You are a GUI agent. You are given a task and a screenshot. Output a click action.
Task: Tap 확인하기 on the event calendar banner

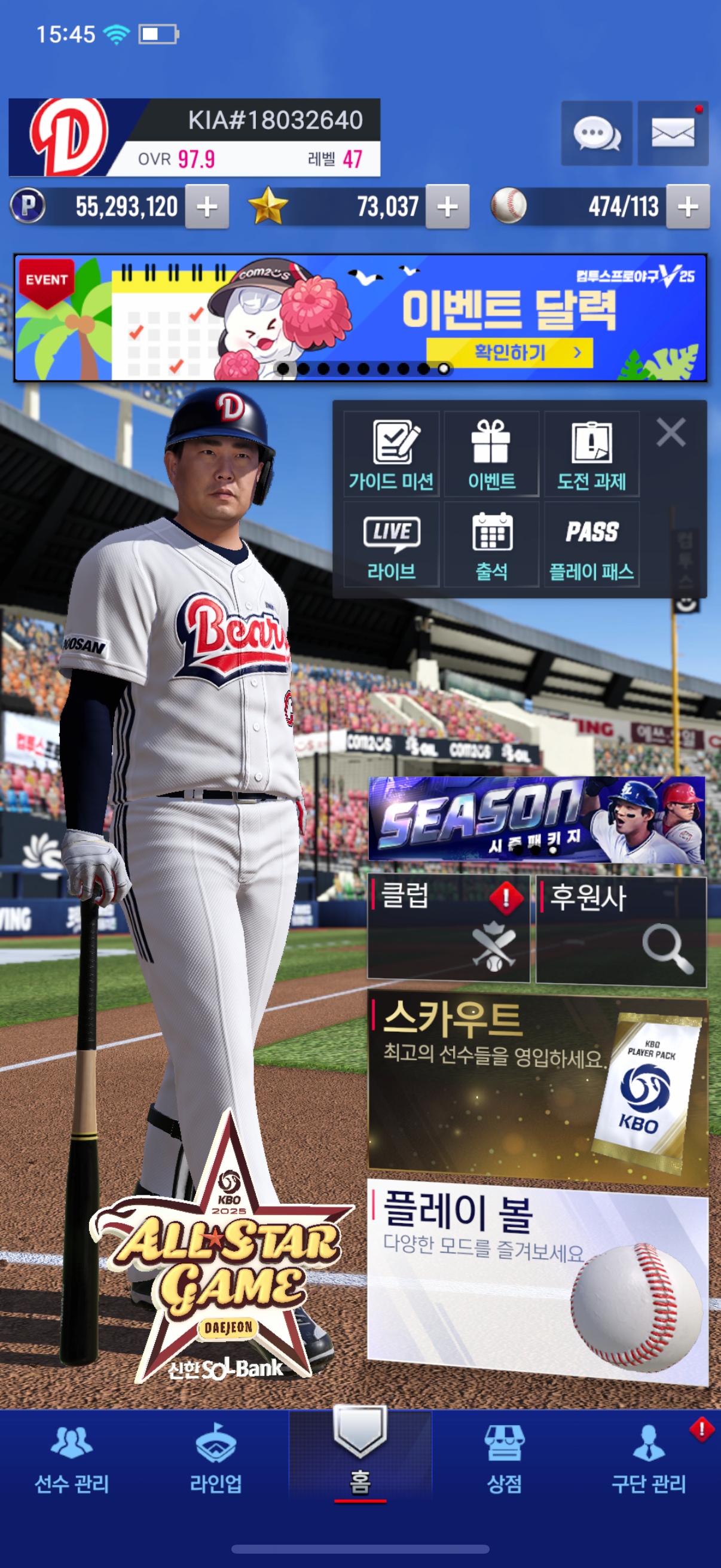509,352
